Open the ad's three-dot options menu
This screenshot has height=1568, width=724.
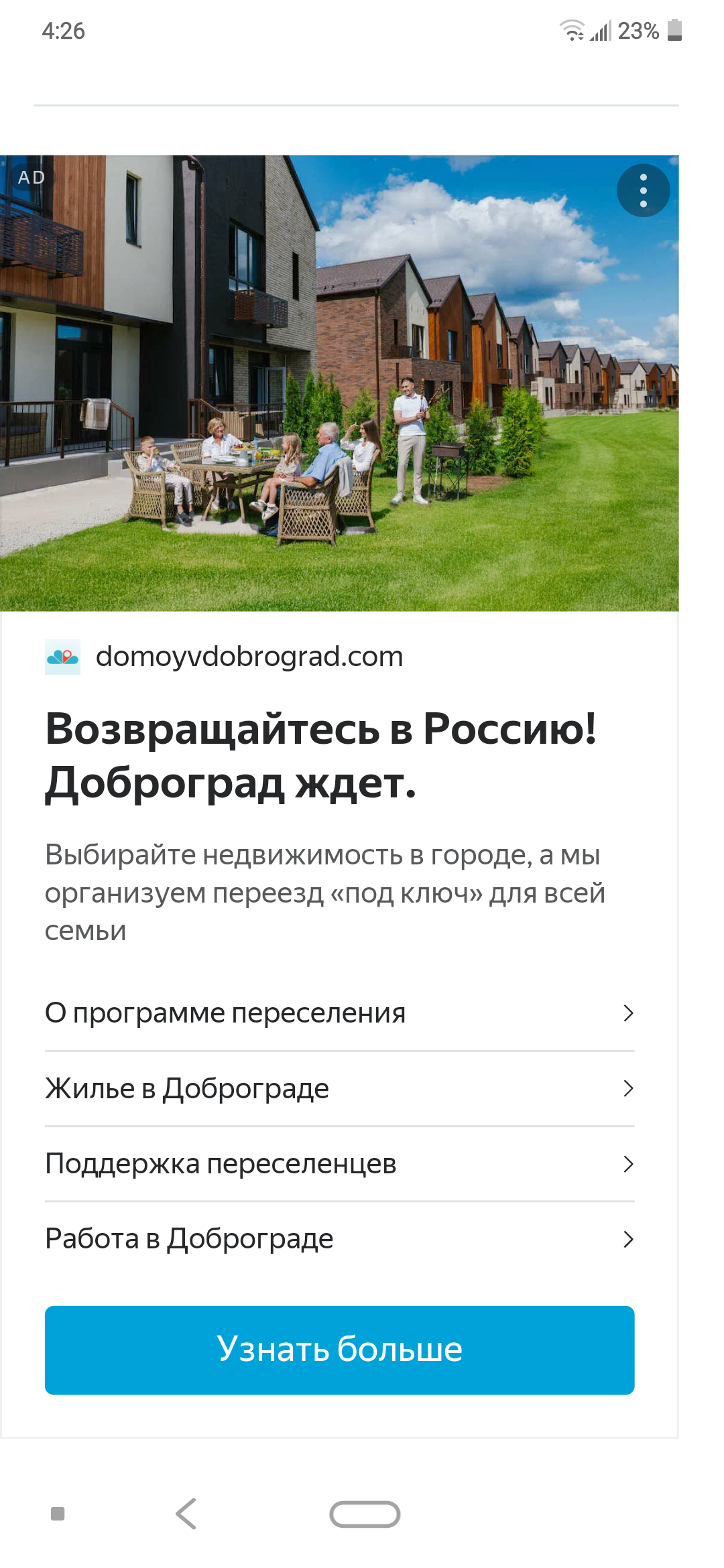[643, 190]
